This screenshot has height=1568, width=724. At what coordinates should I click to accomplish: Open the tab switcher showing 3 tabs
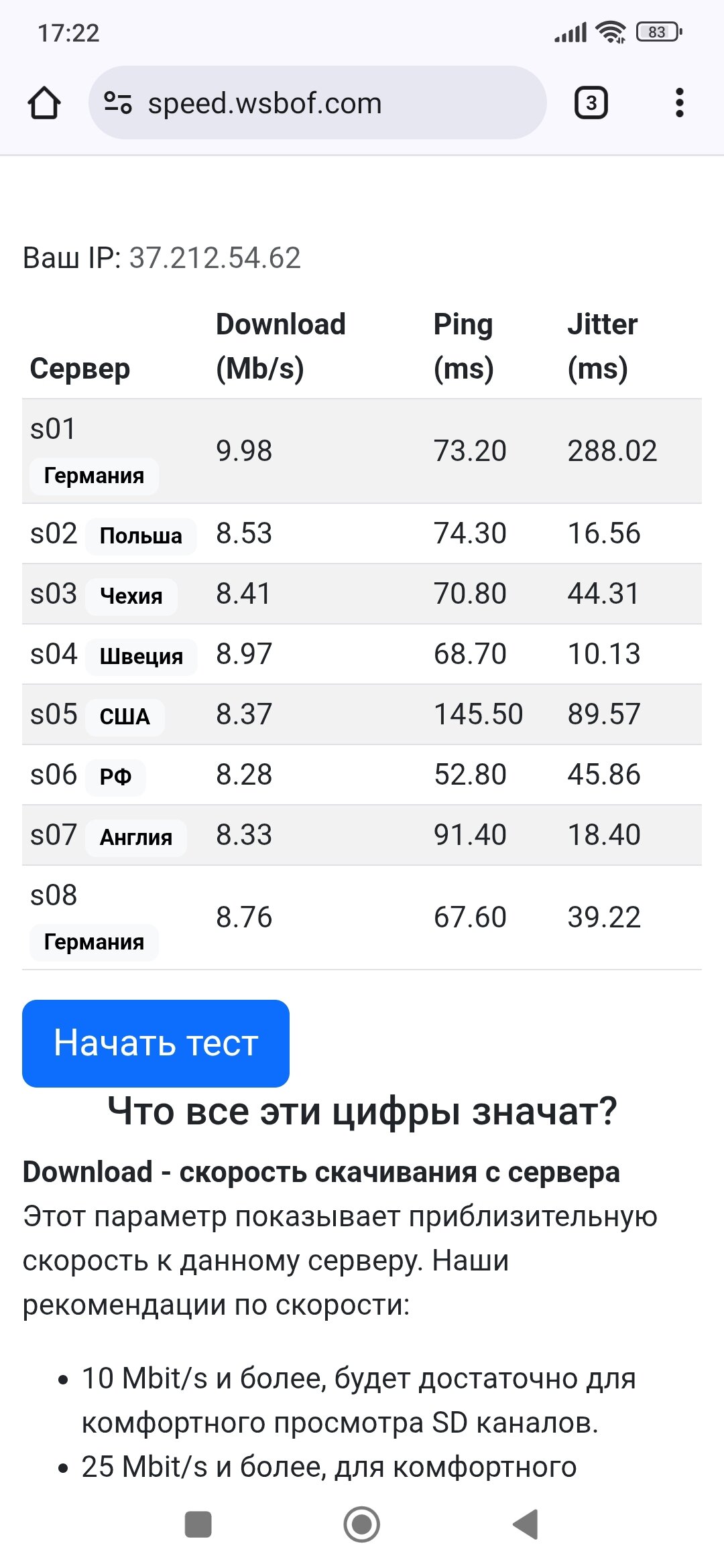[x=591, y=103]
